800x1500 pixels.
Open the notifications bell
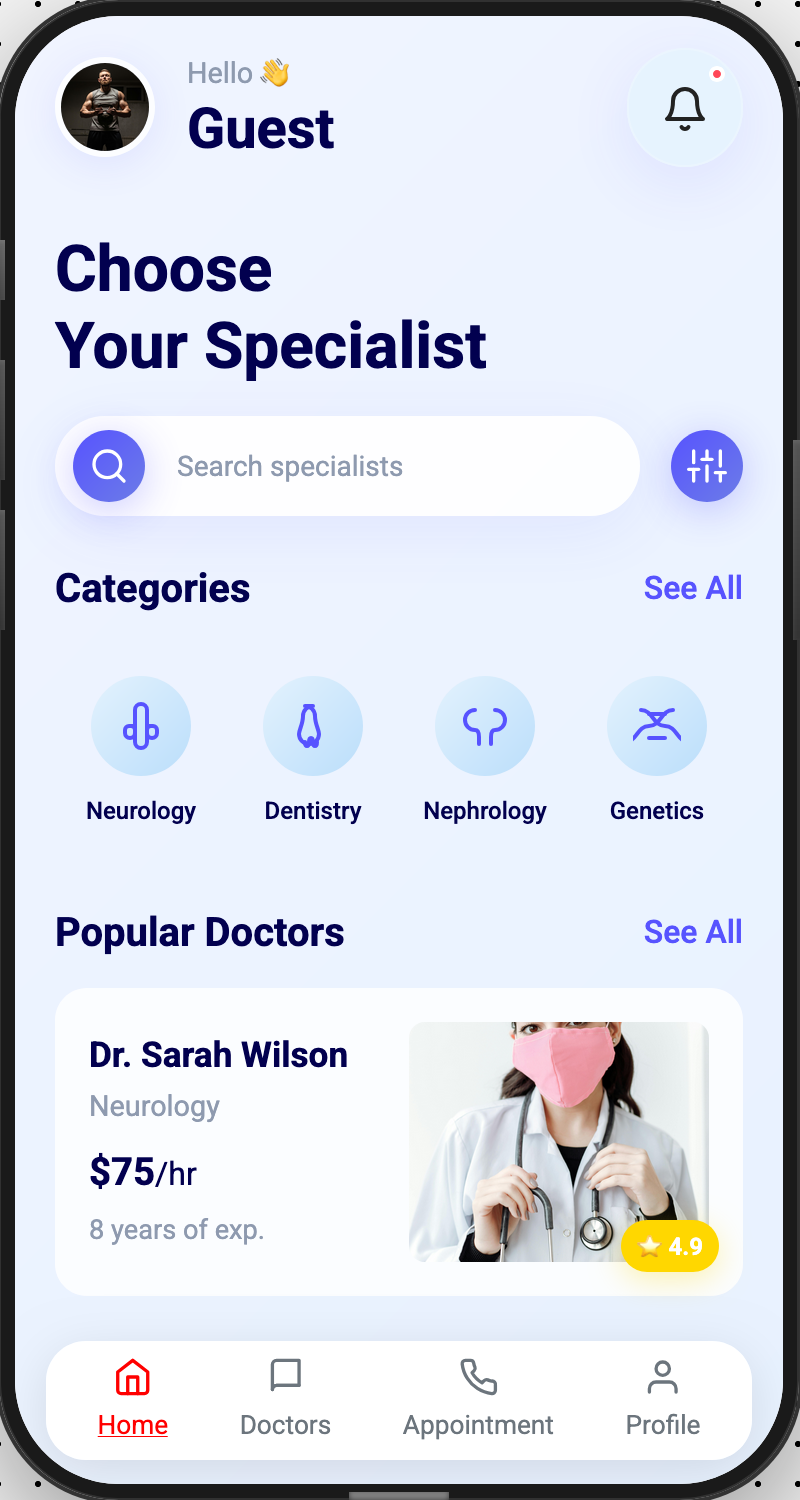[x=685, y=108]
